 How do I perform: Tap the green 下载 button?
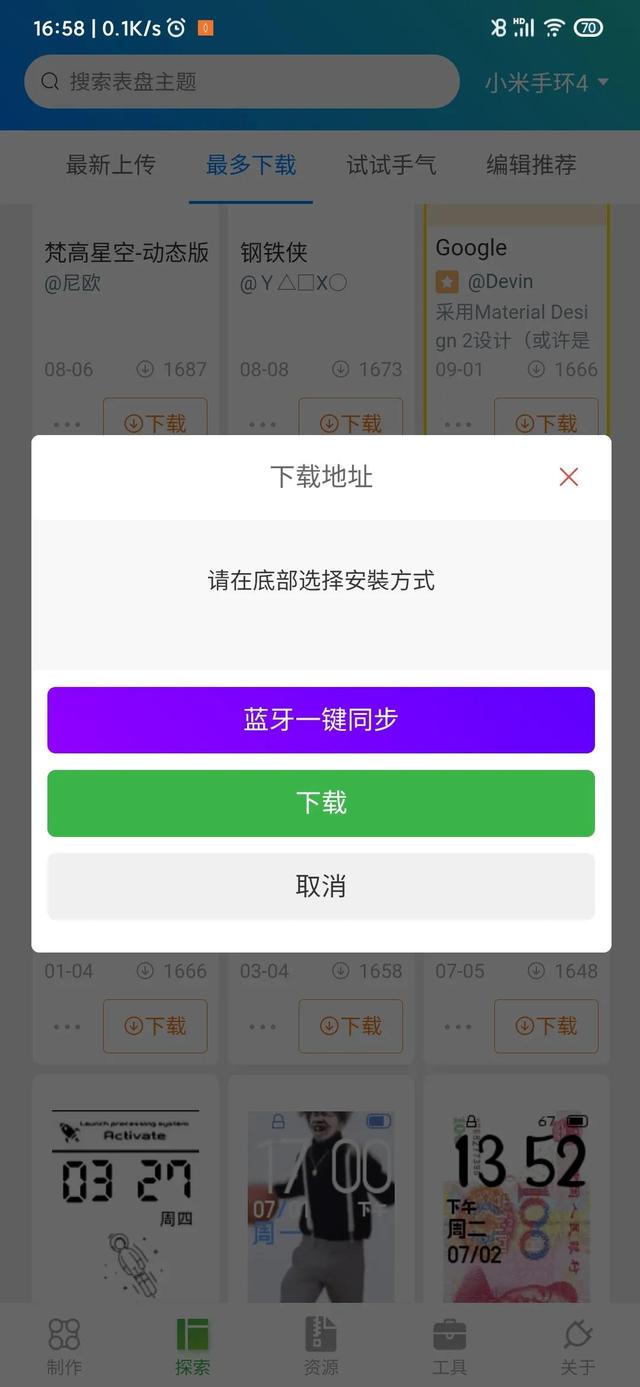click(321, 803)
